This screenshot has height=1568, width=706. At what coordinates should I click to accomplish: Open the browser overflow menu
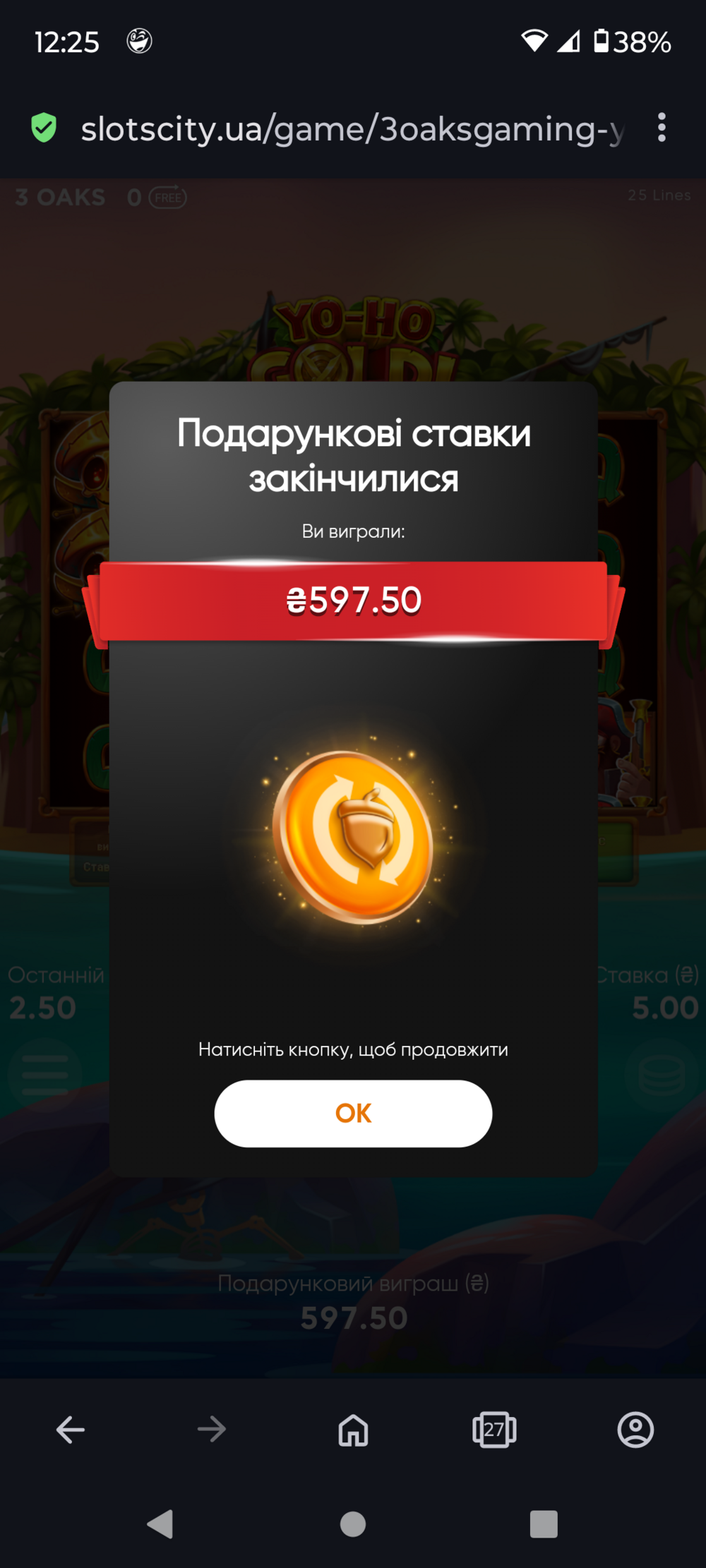[662, 128]
